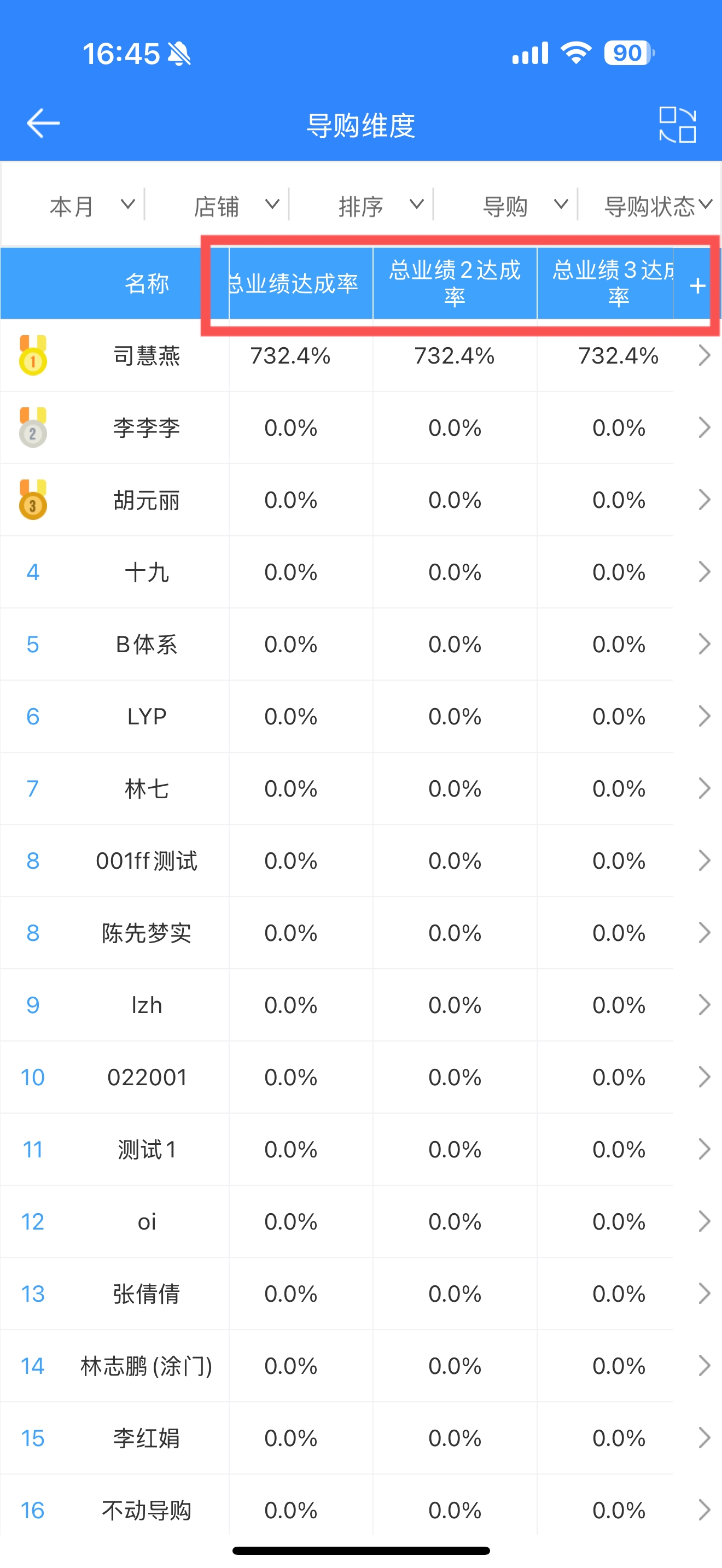
Task: View details for 张倩倩
Action: 361,1294
